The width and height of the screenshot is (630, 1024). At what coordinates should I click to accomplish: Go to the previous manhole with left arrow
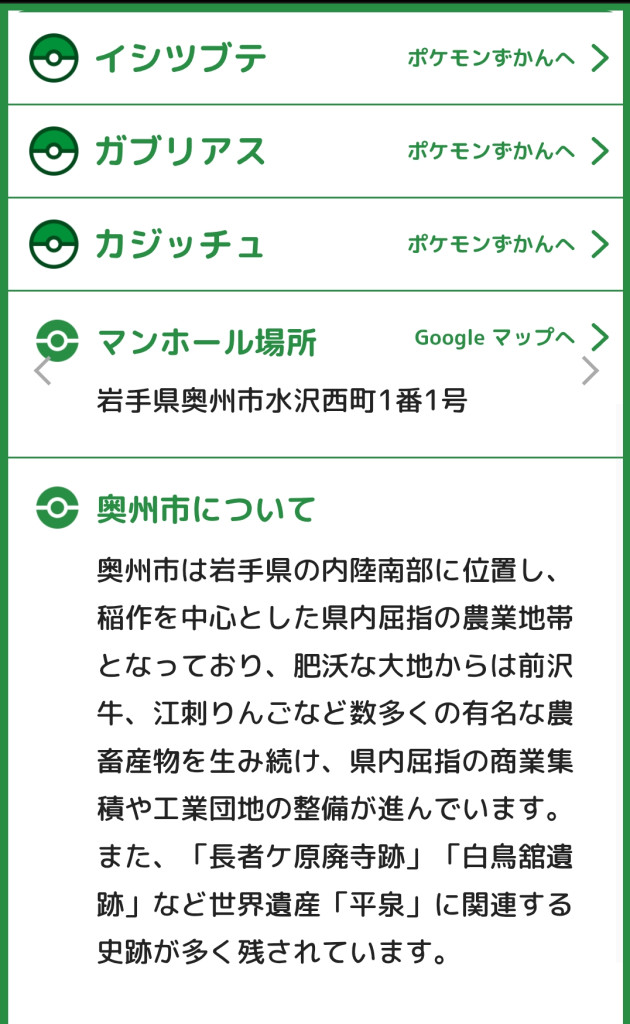(x=42, y=371)
